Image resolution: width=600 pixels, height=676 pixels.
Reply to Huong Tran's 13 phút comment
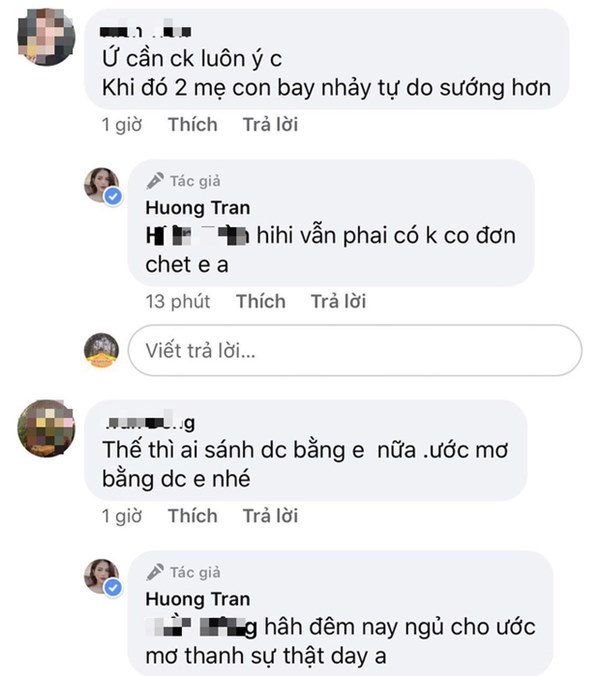pos(338,301)
